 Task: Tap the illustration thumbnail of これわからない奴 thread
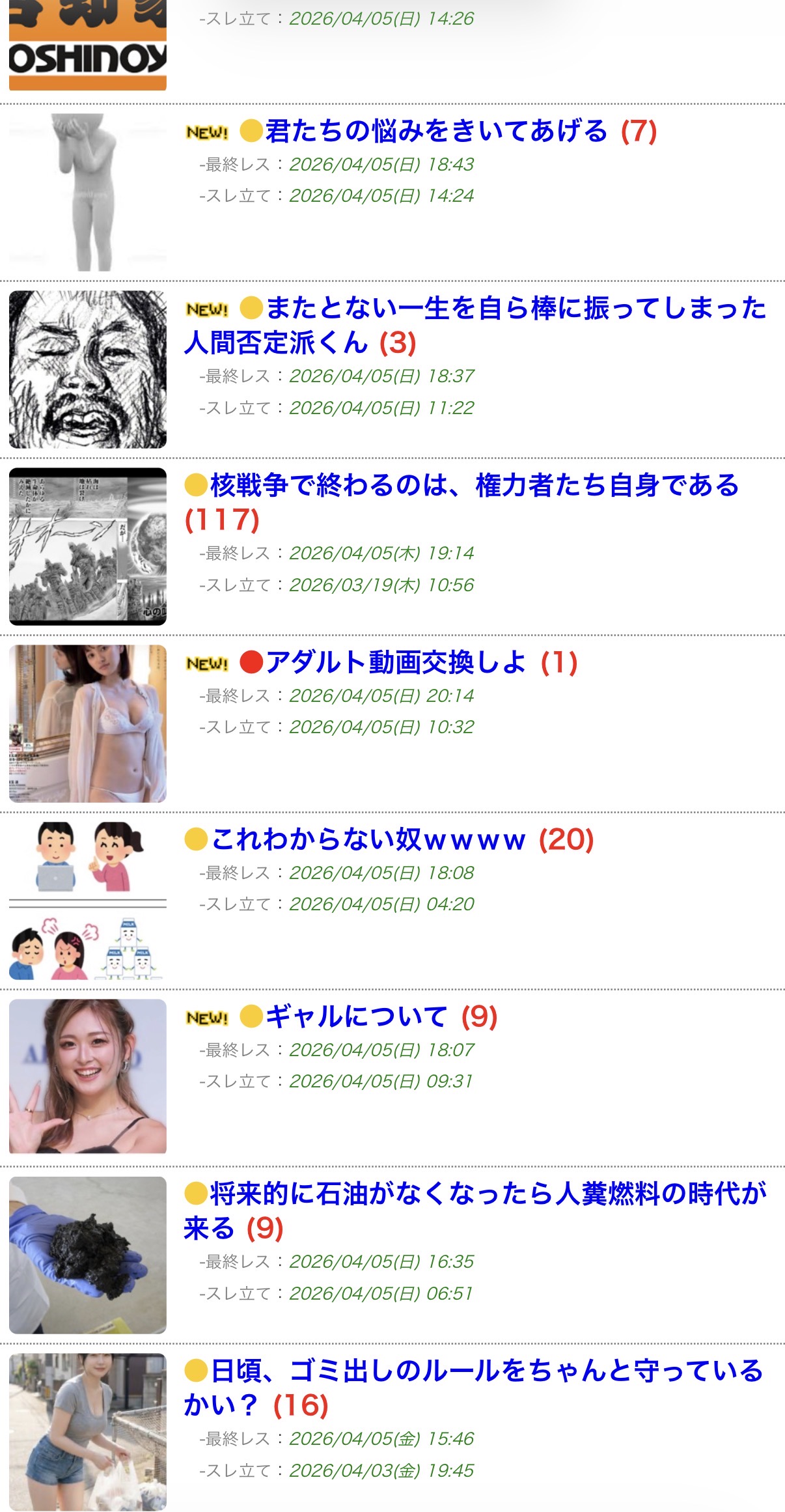click(88, 901)
